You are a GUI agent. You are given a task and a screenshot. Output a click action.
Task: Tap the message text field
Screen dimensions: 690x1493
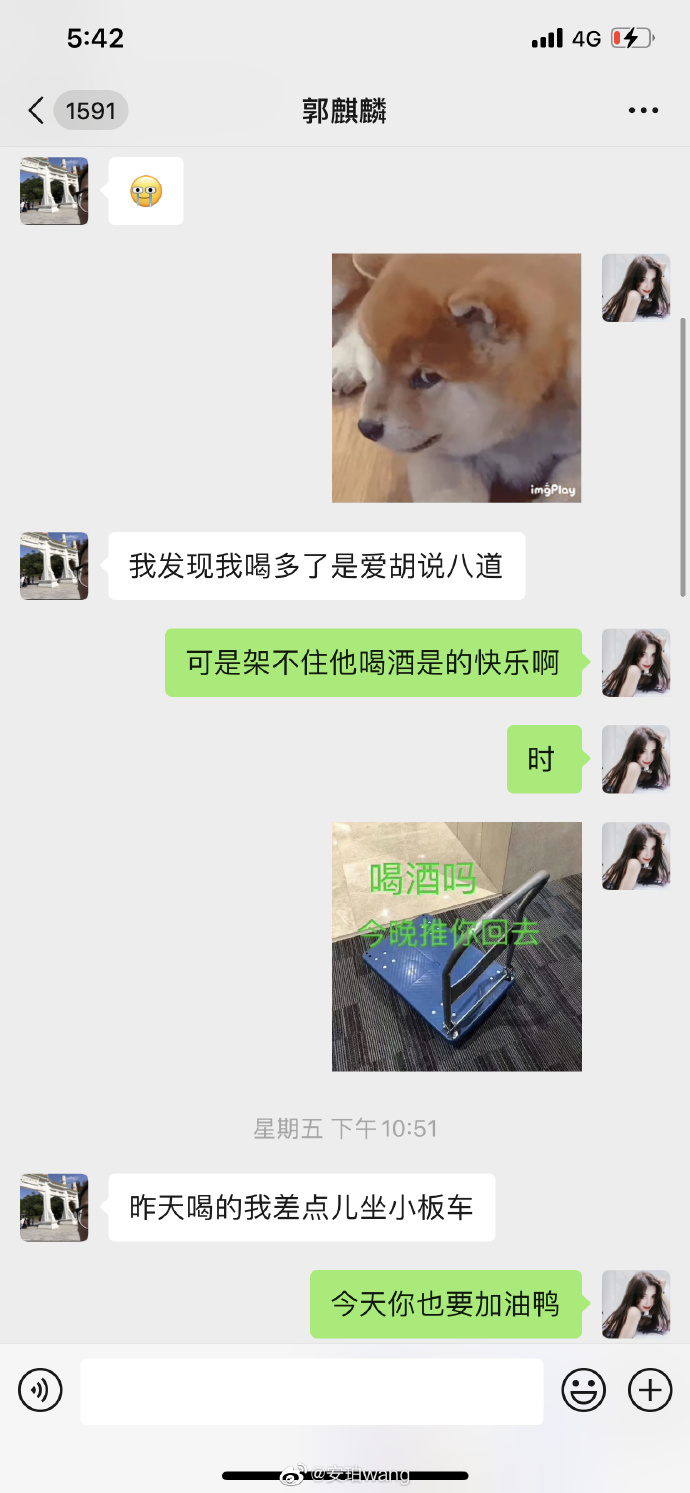(x=312, y=1390)
